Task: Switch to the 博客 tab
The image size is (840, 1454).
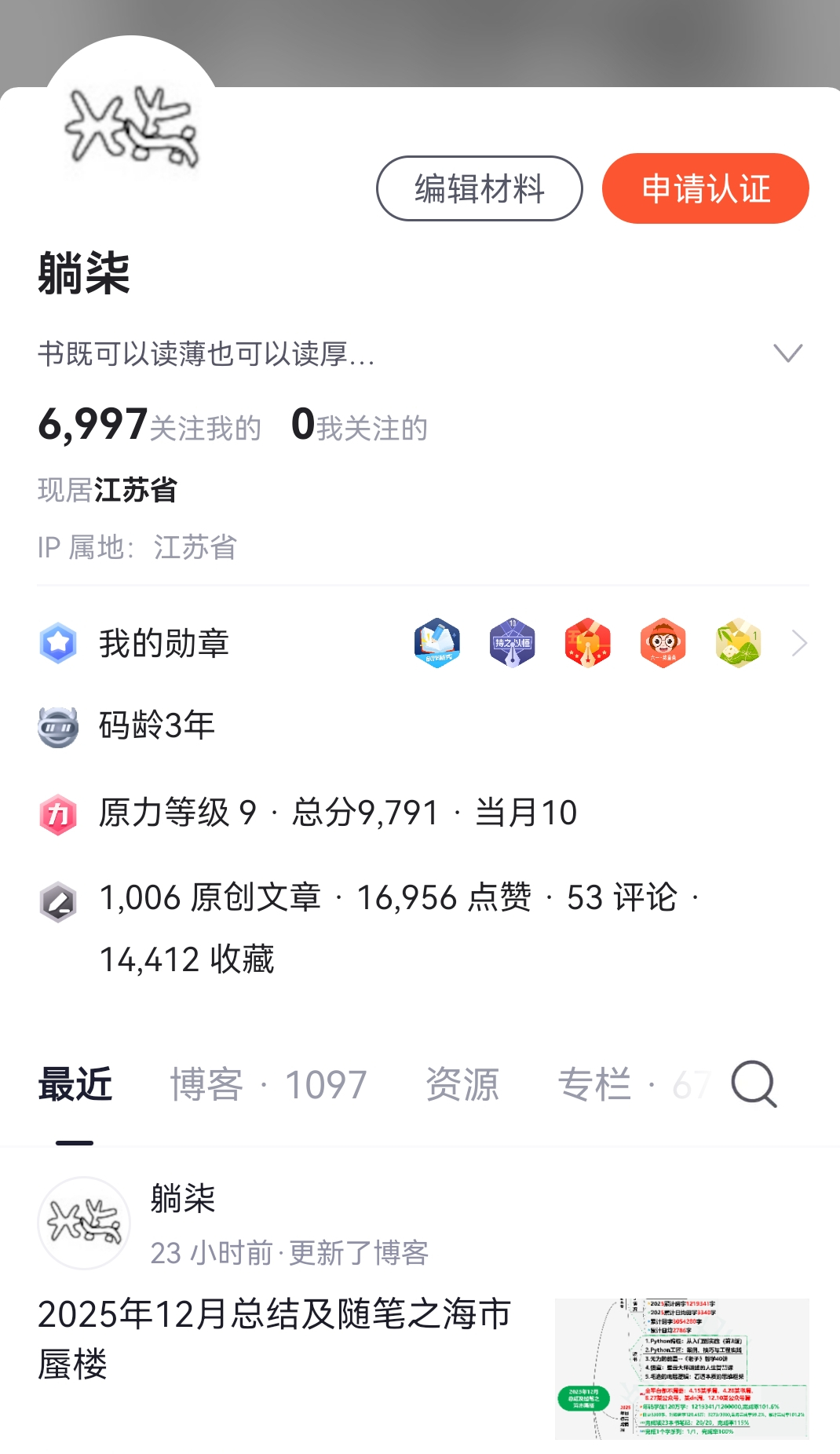Action: [x=268, y=1084]
